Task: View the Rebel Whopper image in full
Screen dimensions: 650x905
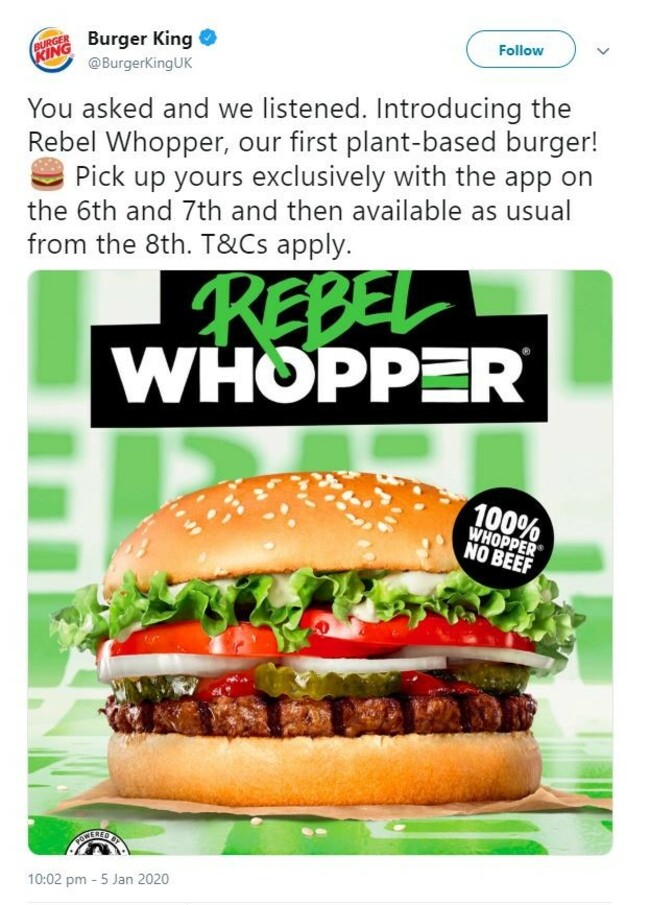Action: (x=320, y=562)
